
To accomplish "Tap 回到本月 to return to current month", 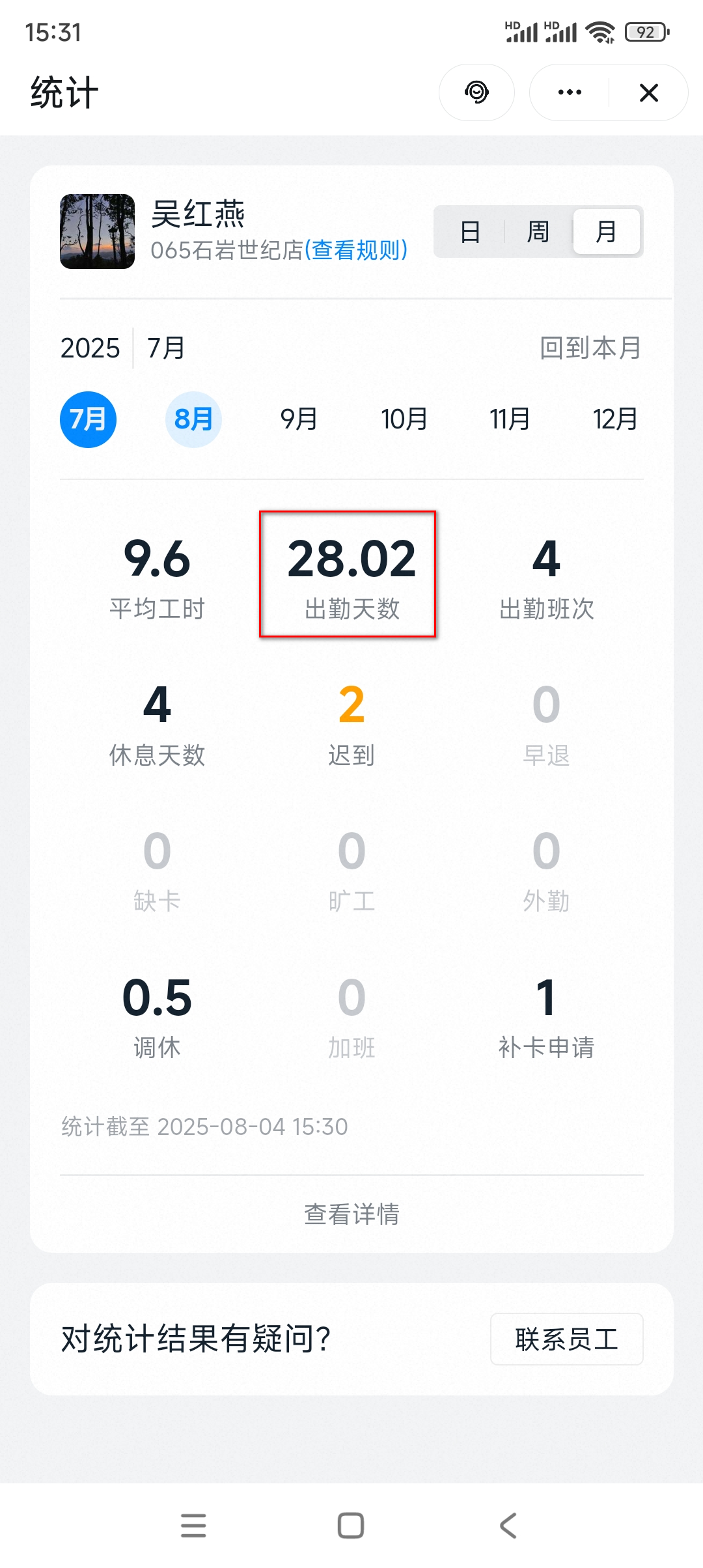I will [x=590, y=348].
